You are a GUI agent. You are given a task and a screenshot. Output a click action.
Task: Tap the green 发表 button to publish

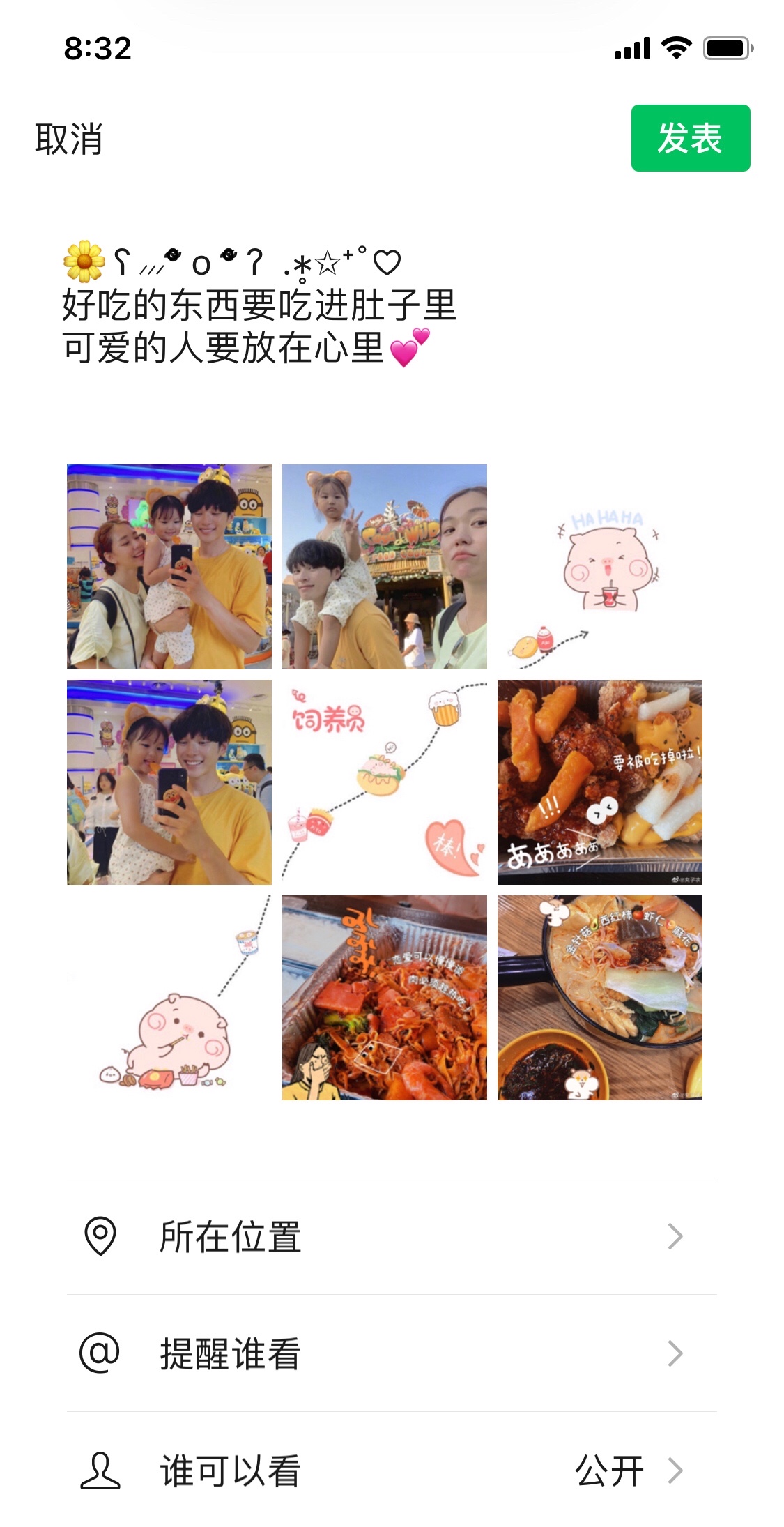click(690, 138)
